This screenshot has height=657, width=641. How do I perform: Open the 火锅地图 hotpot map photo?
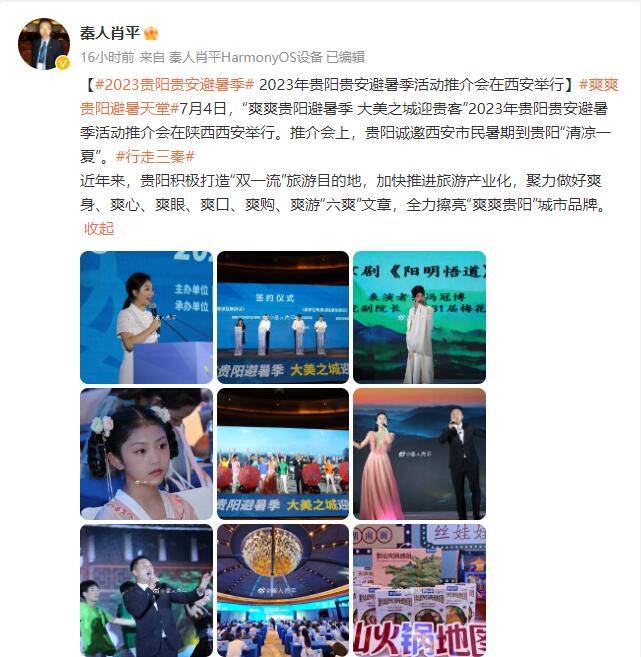pos(419,589)
